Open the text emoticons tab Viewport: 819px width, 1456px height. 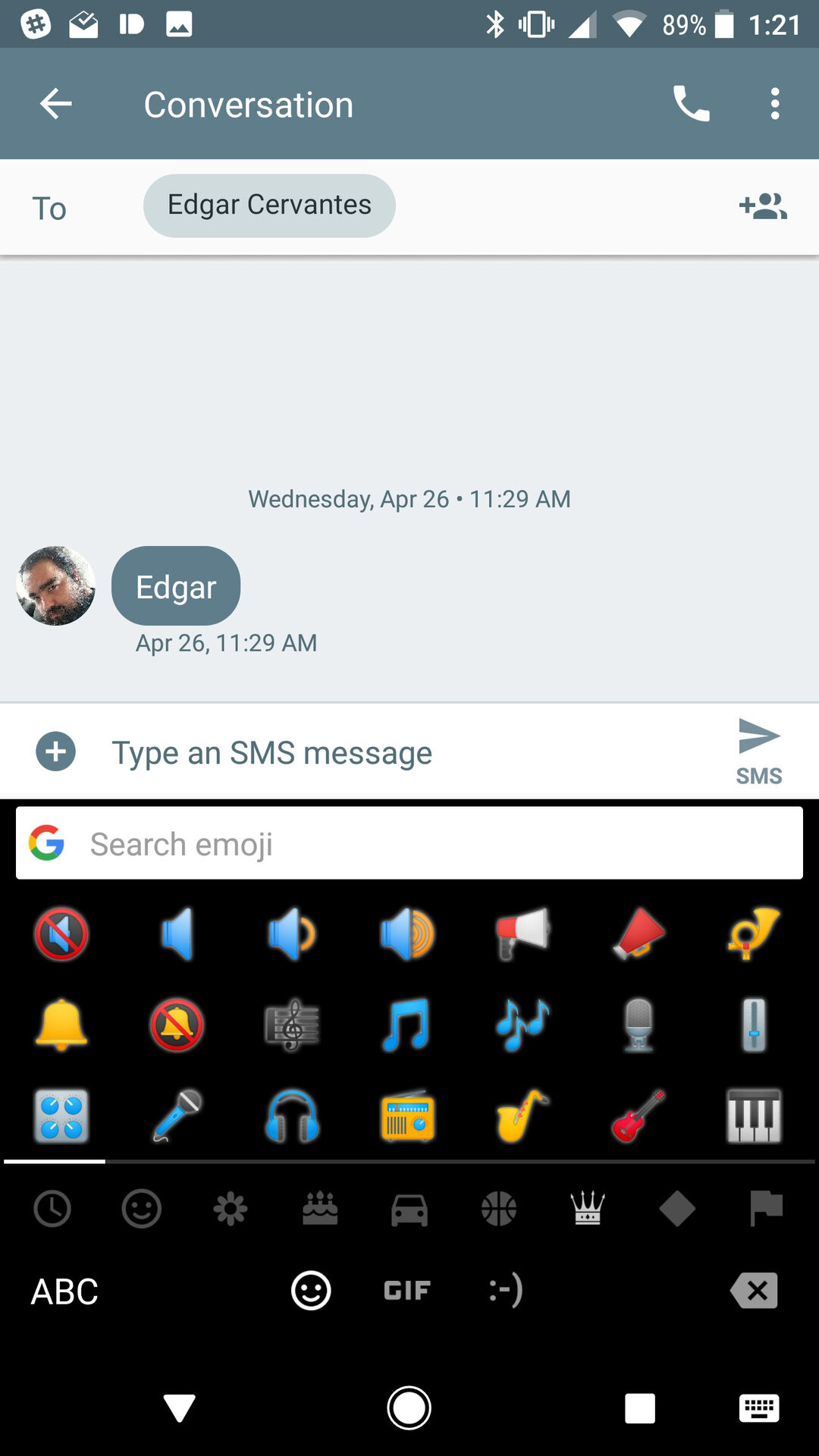pos(506,1291)
